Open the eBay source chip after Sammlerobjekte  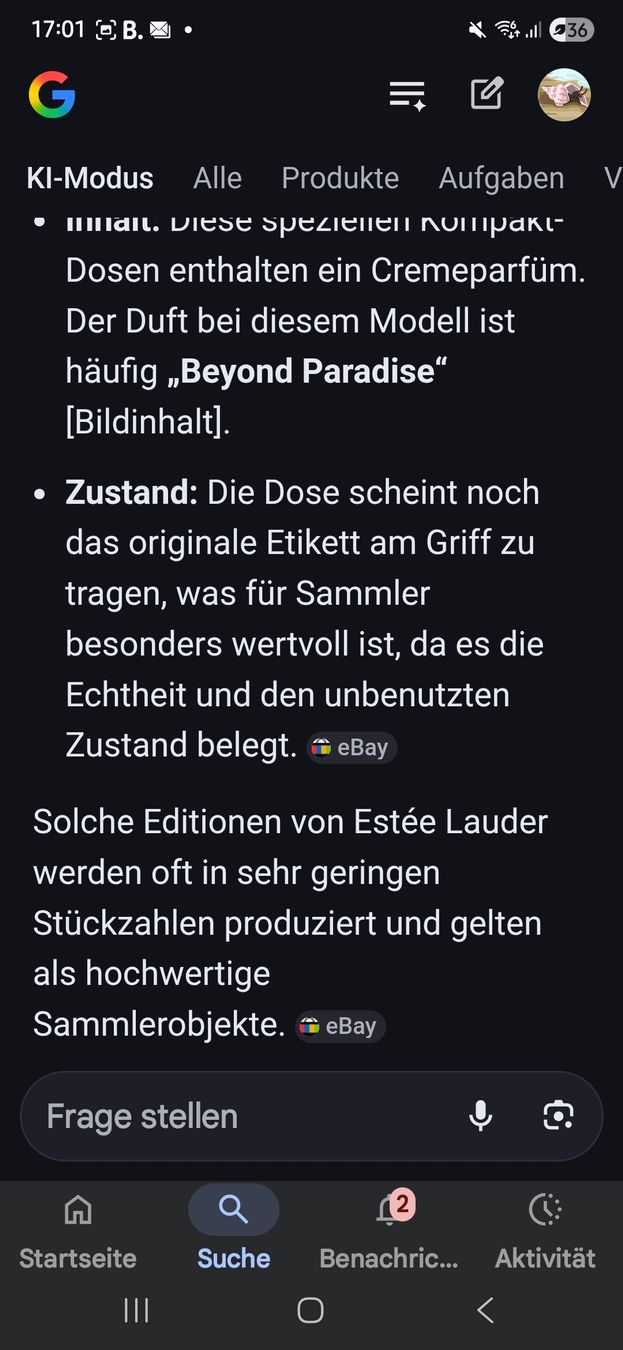click(339, 1026)
